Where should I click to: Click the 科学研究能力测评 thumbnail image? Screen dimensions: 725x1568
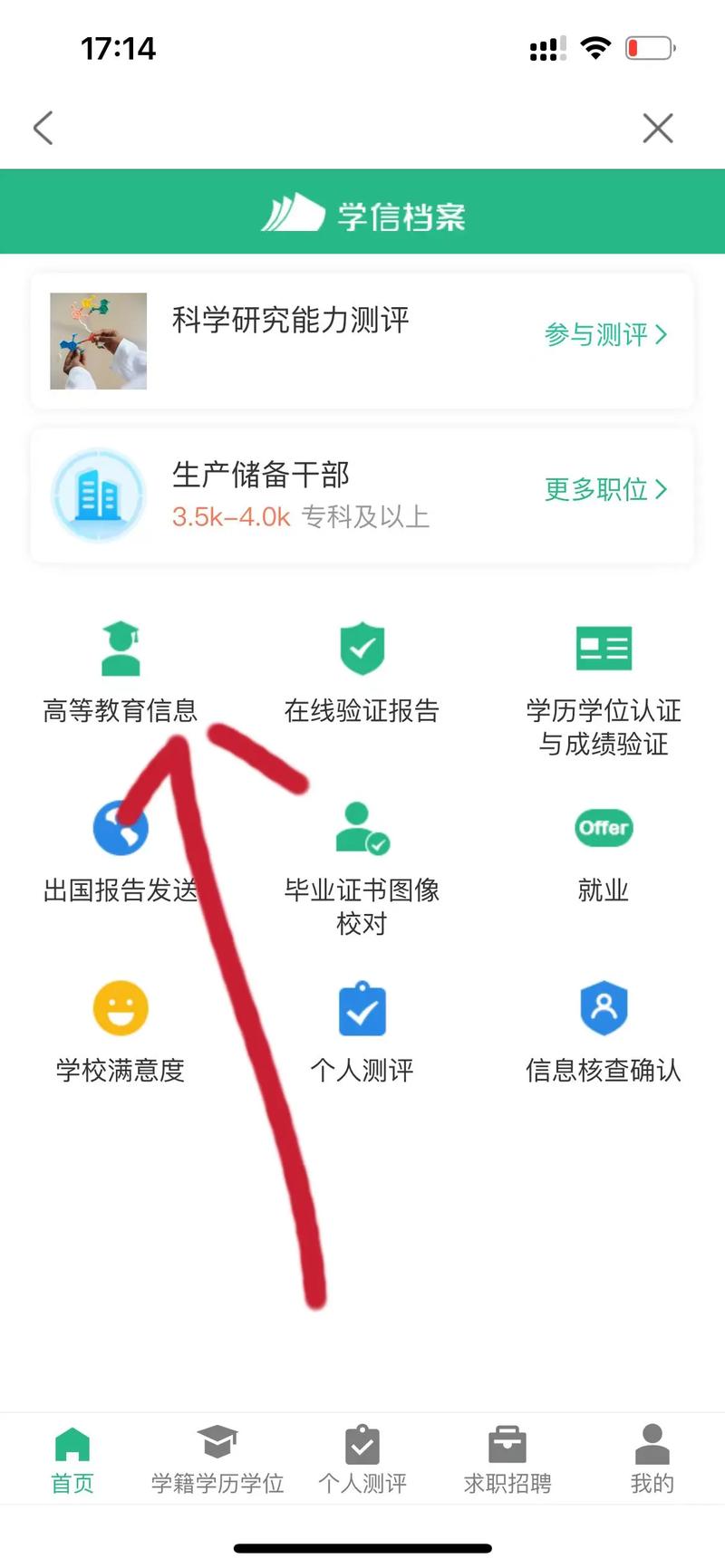click(x=98, y=341)
